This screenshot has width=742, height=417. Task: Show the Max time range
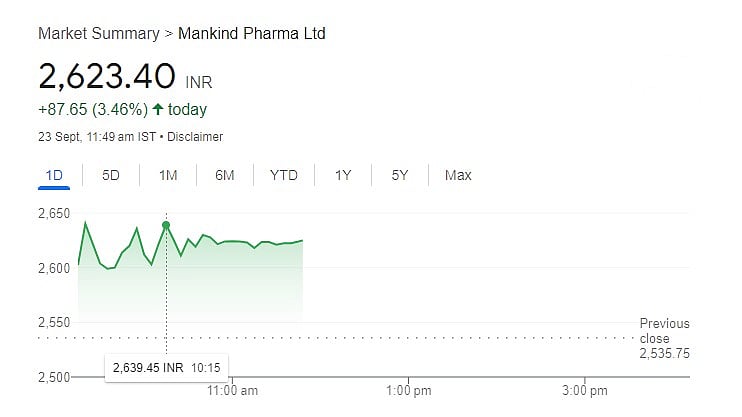pyautogui.click(x=458, y=175)
